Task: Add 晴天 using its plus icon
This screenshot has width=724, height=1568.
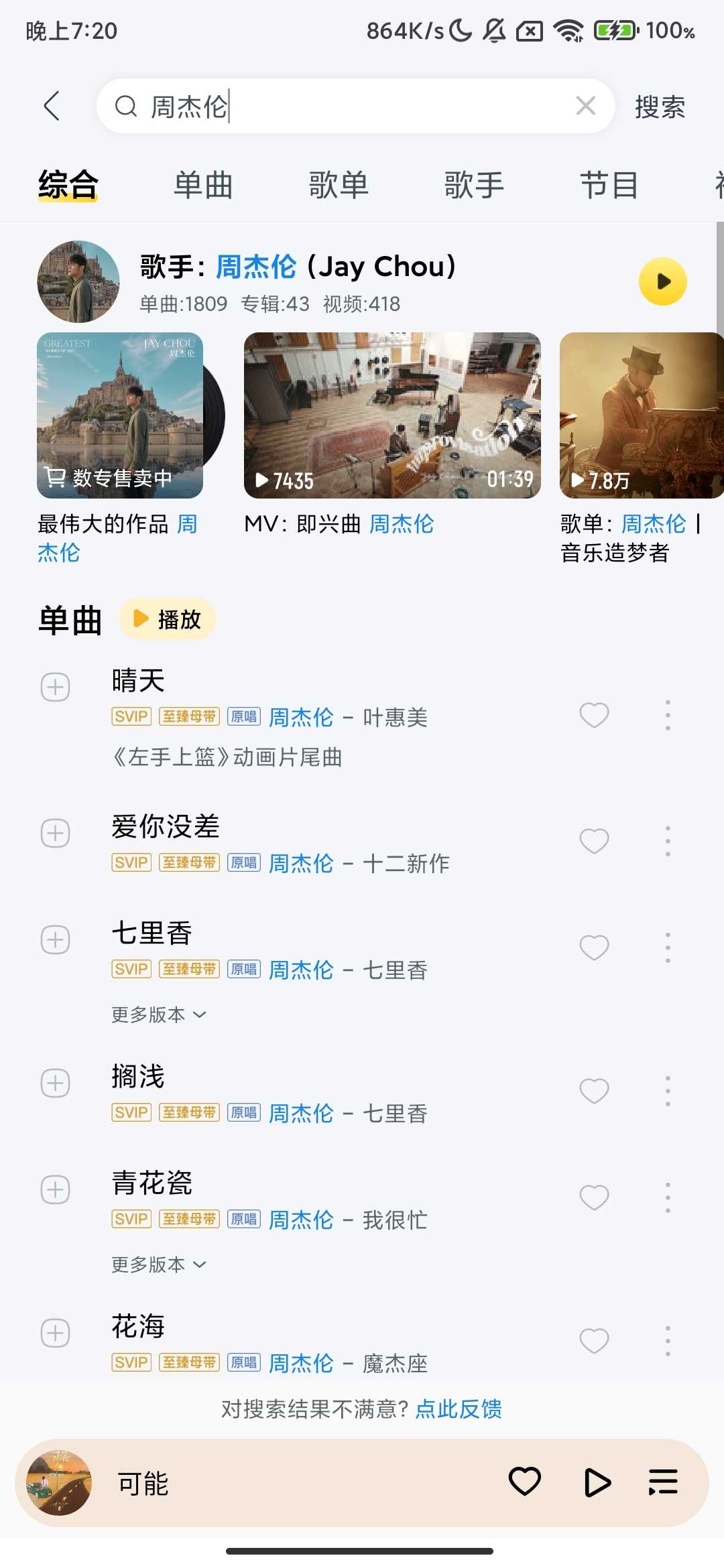Action: [56, 688]
